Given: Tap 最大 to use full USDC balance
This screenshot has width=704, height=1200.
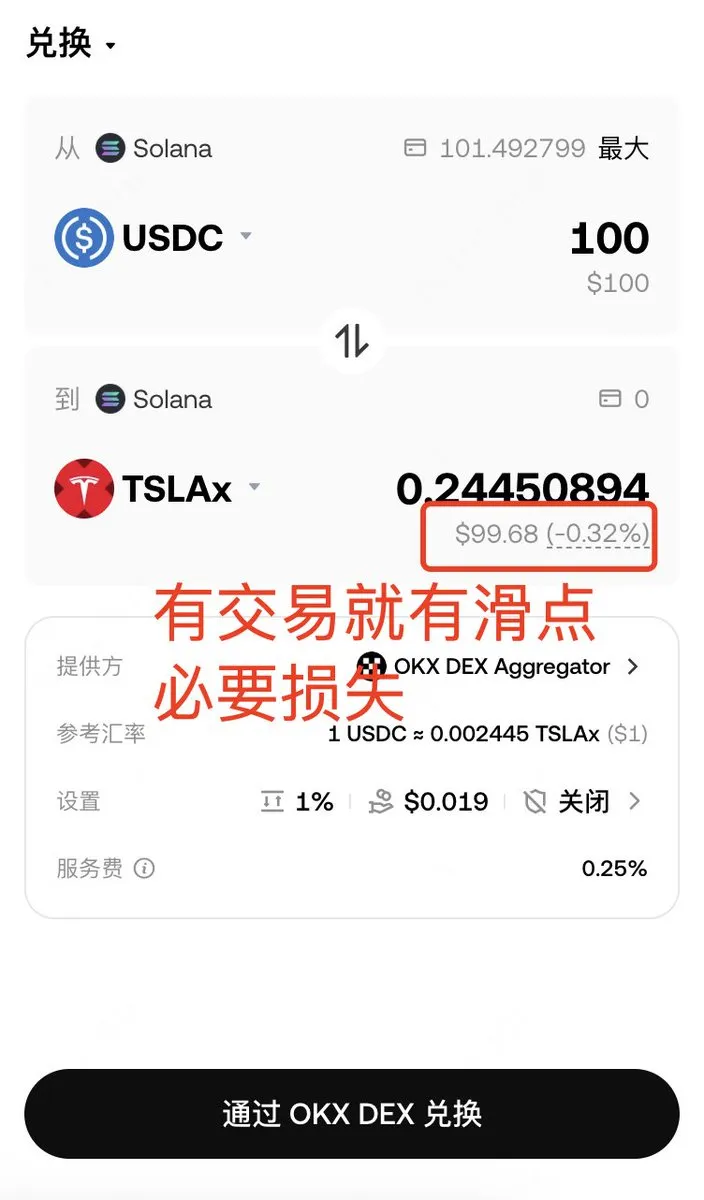Looking at the screenshot, I should tap(623, 149).
